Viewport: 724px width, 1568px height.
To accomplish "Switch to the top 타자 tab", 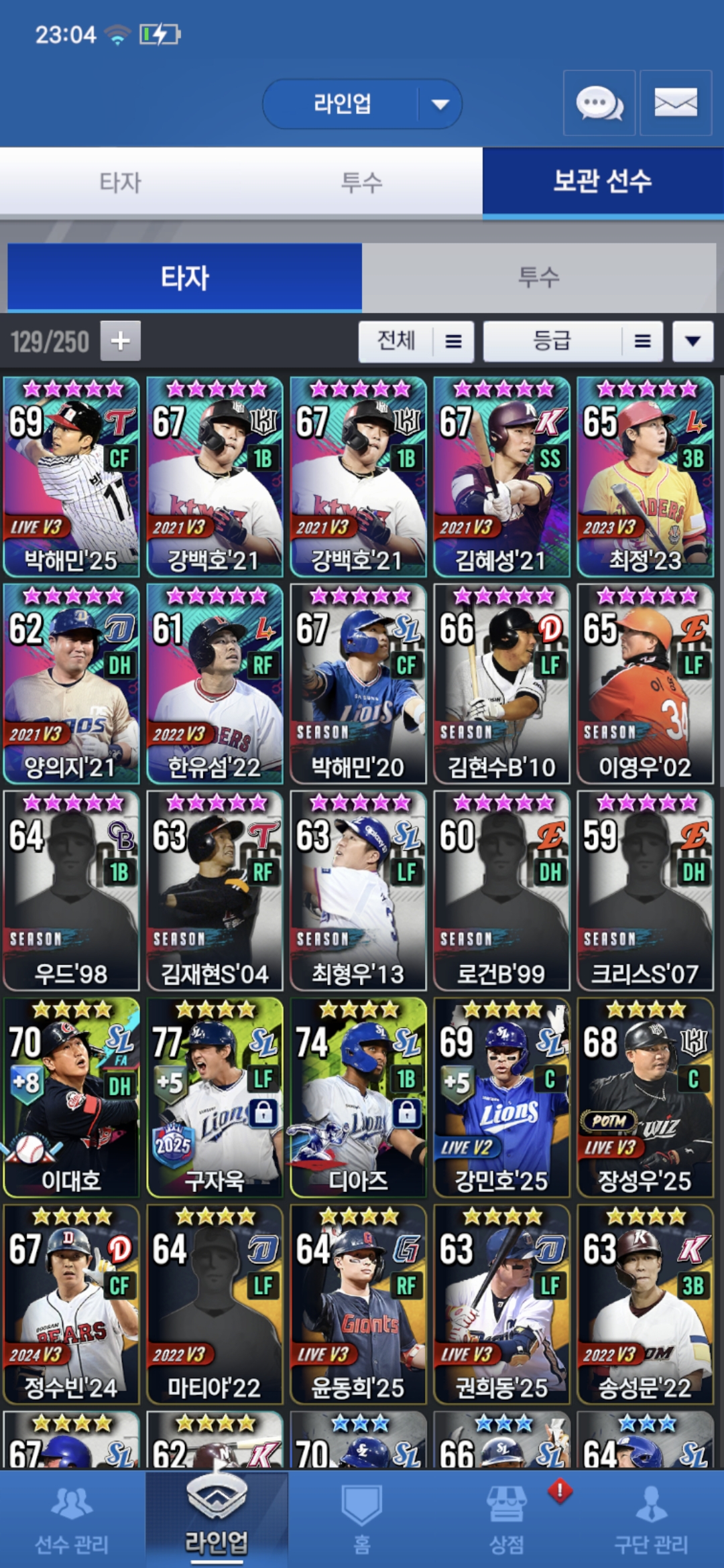I will click(121, 182).
